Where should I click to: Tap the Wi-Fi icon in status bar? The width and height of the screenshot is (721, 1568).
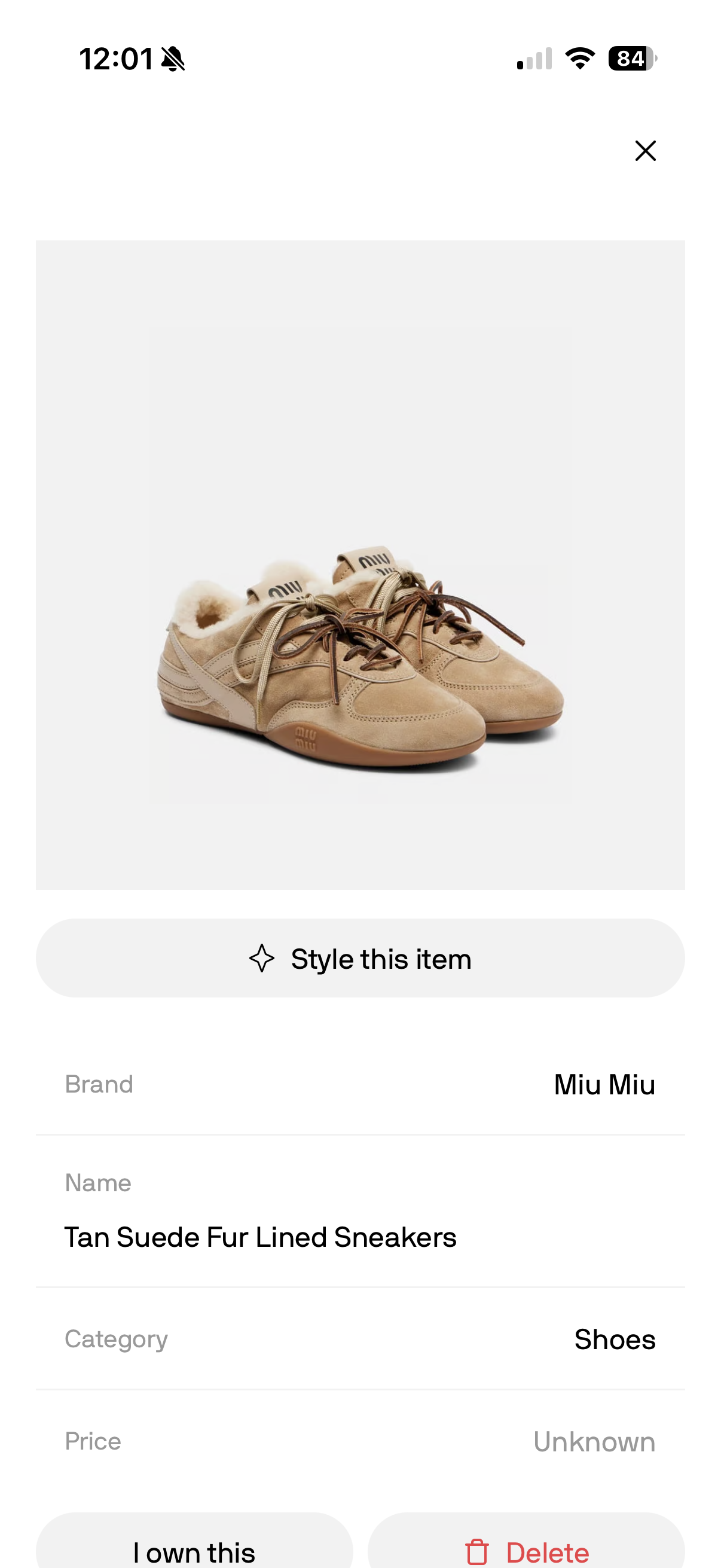point(578,59)
